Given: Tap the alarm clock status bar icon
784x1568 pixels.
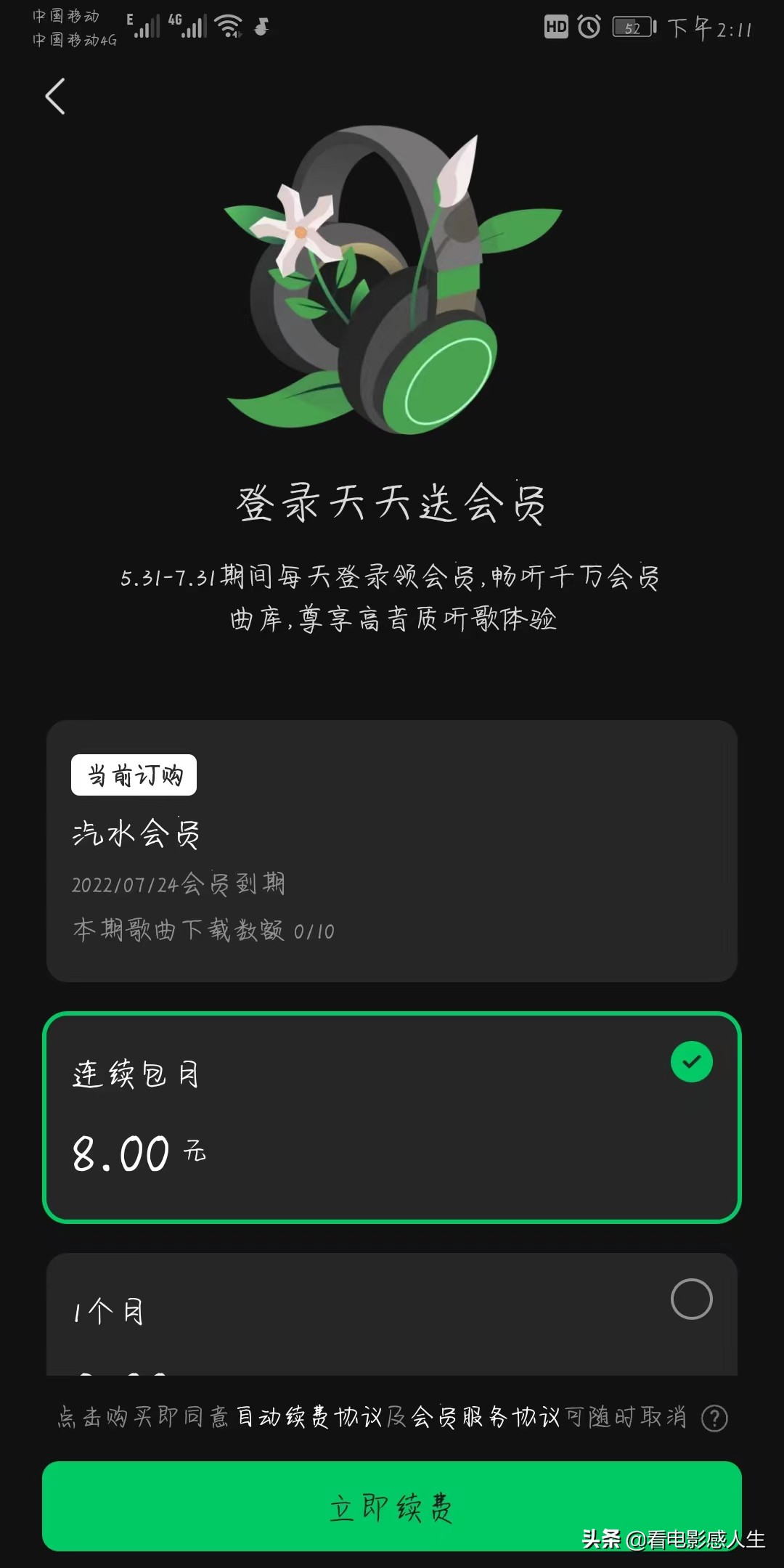Looking at the screenshot, I should pyautogui.click(x=589, y=27).
